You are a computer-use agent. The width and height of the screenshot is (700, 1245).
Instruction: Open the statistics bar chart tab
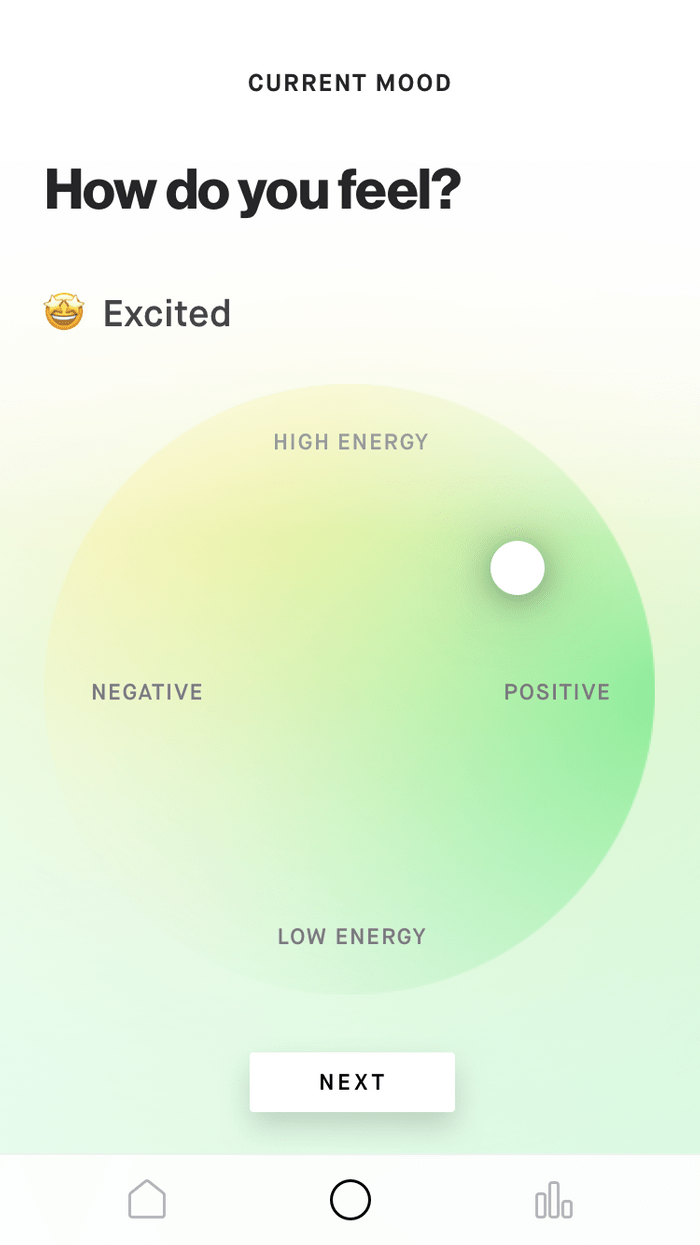click(x=554, y=1200)
